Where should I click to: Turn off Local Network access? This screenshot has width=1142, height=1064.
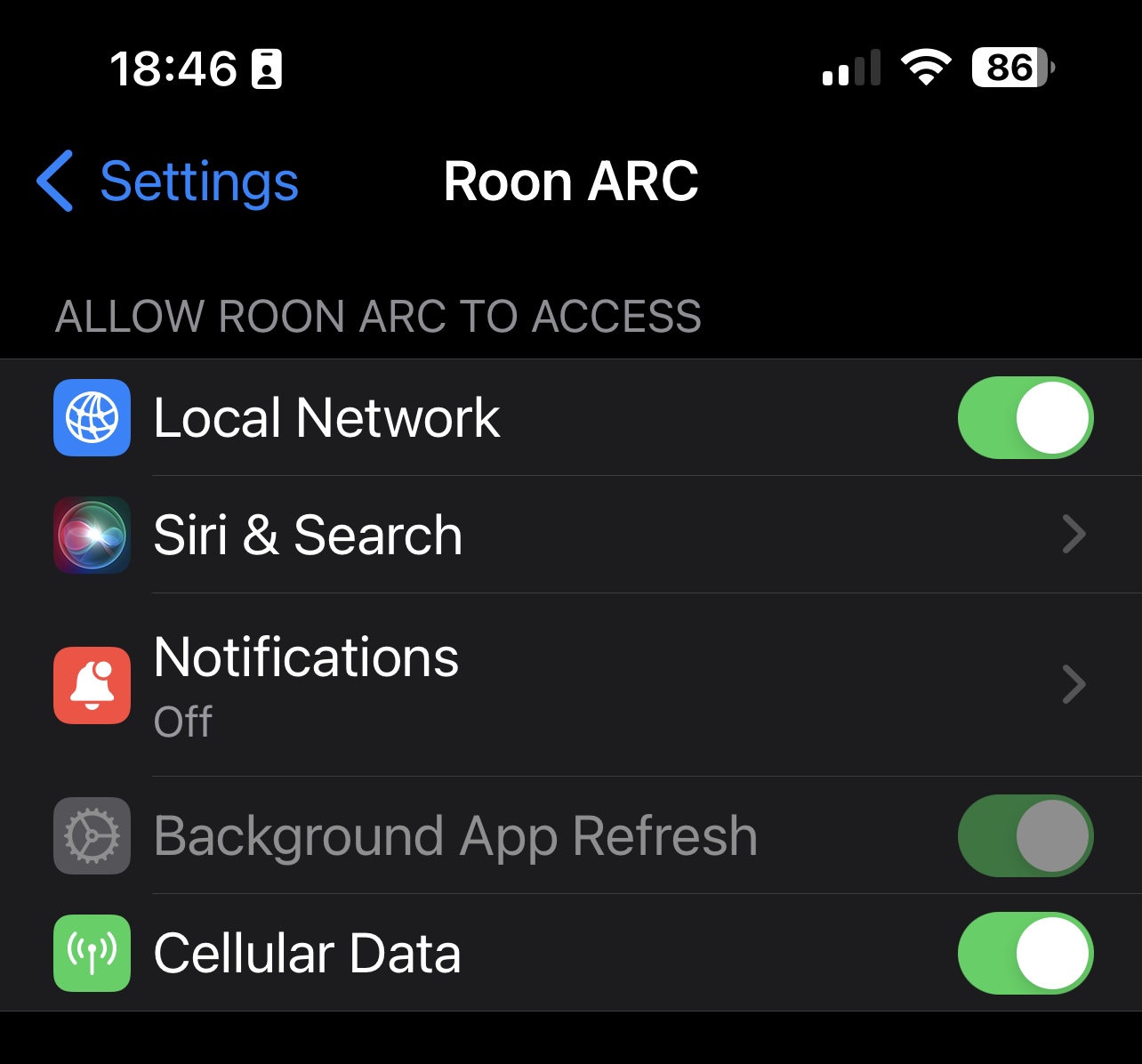pyautogui.click(x=1025, y=417)
